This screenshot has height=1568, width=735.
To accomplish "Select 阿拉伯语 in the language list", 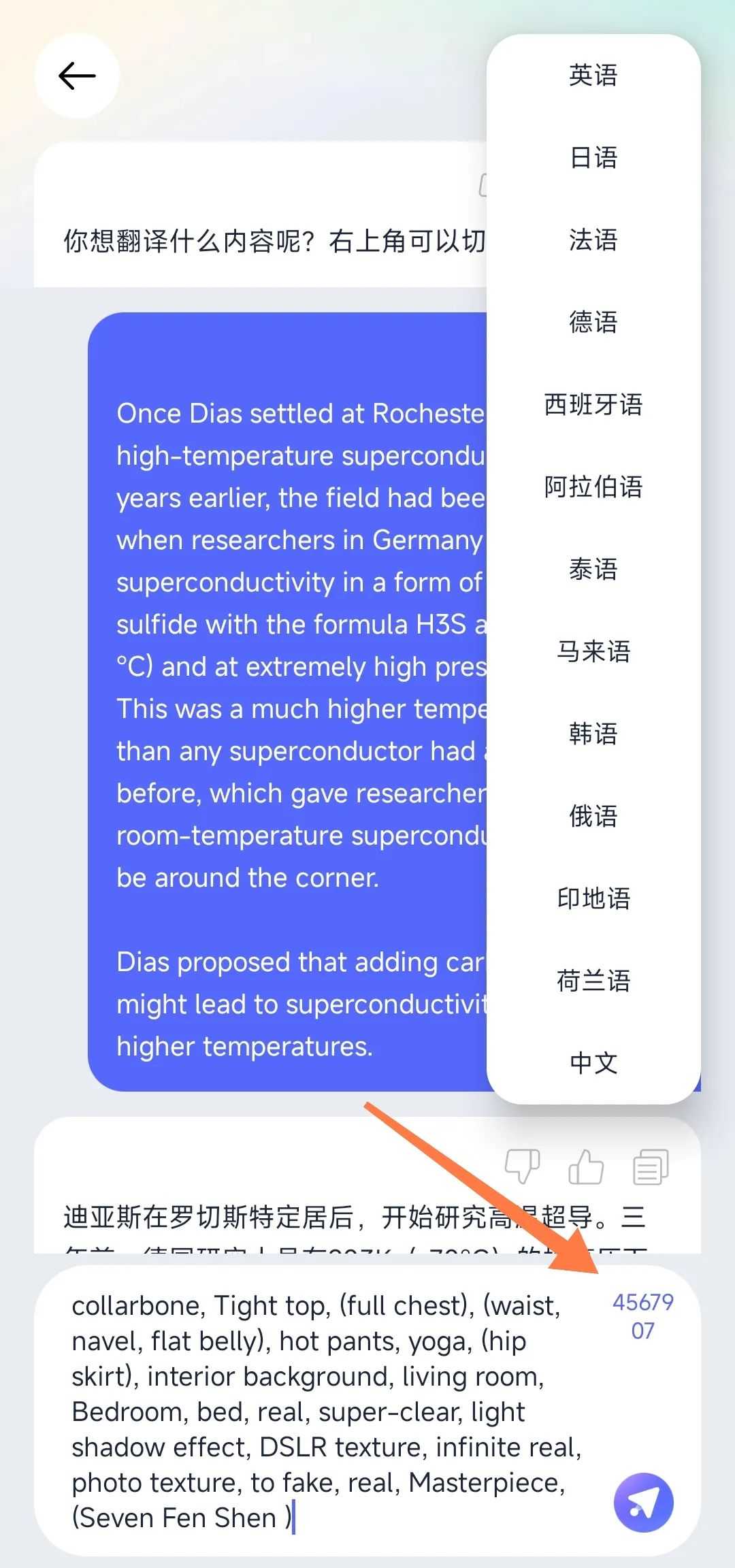I will (593, 487).
